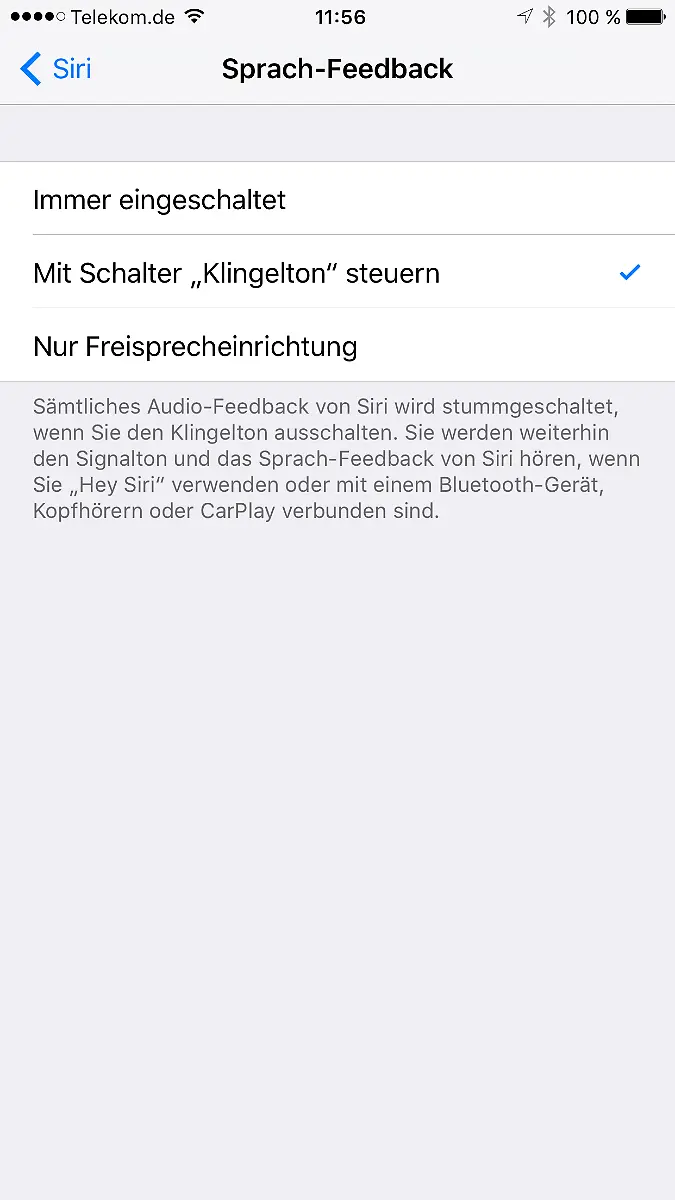Choose "Mit Schalter Klingelton steuern"
Image resolution: width=675 pixels, height=1200 pixels.
point(237,273)
